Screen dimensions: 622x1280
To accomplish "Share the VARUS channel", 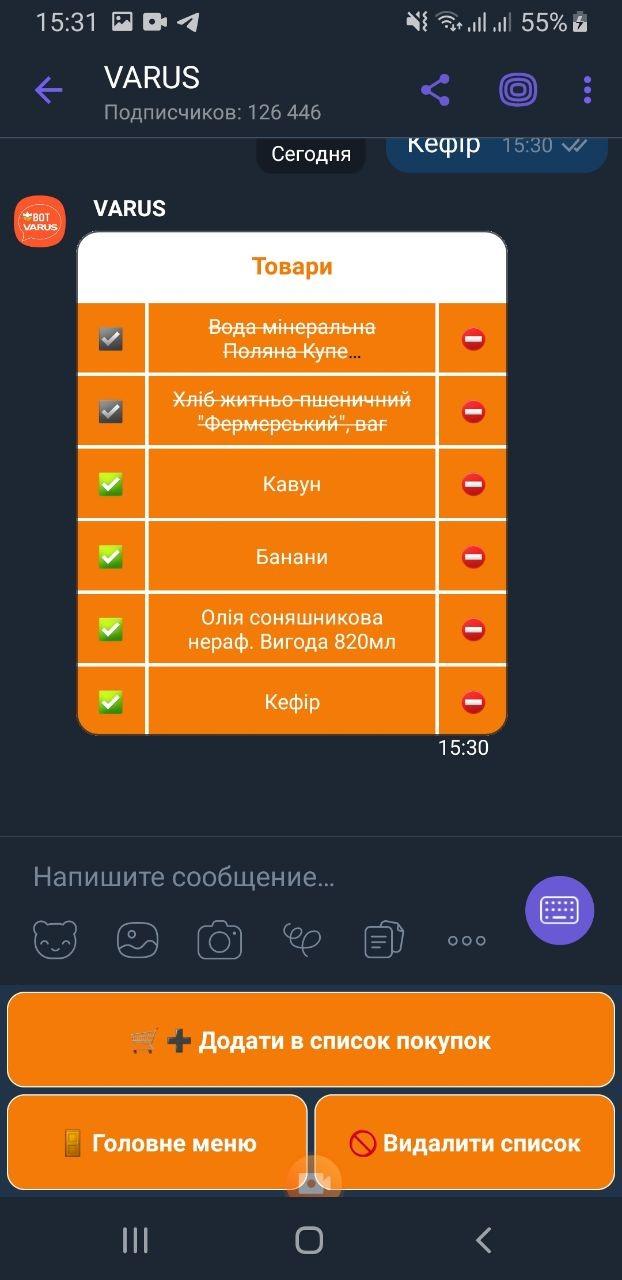I will coord(435,91).
